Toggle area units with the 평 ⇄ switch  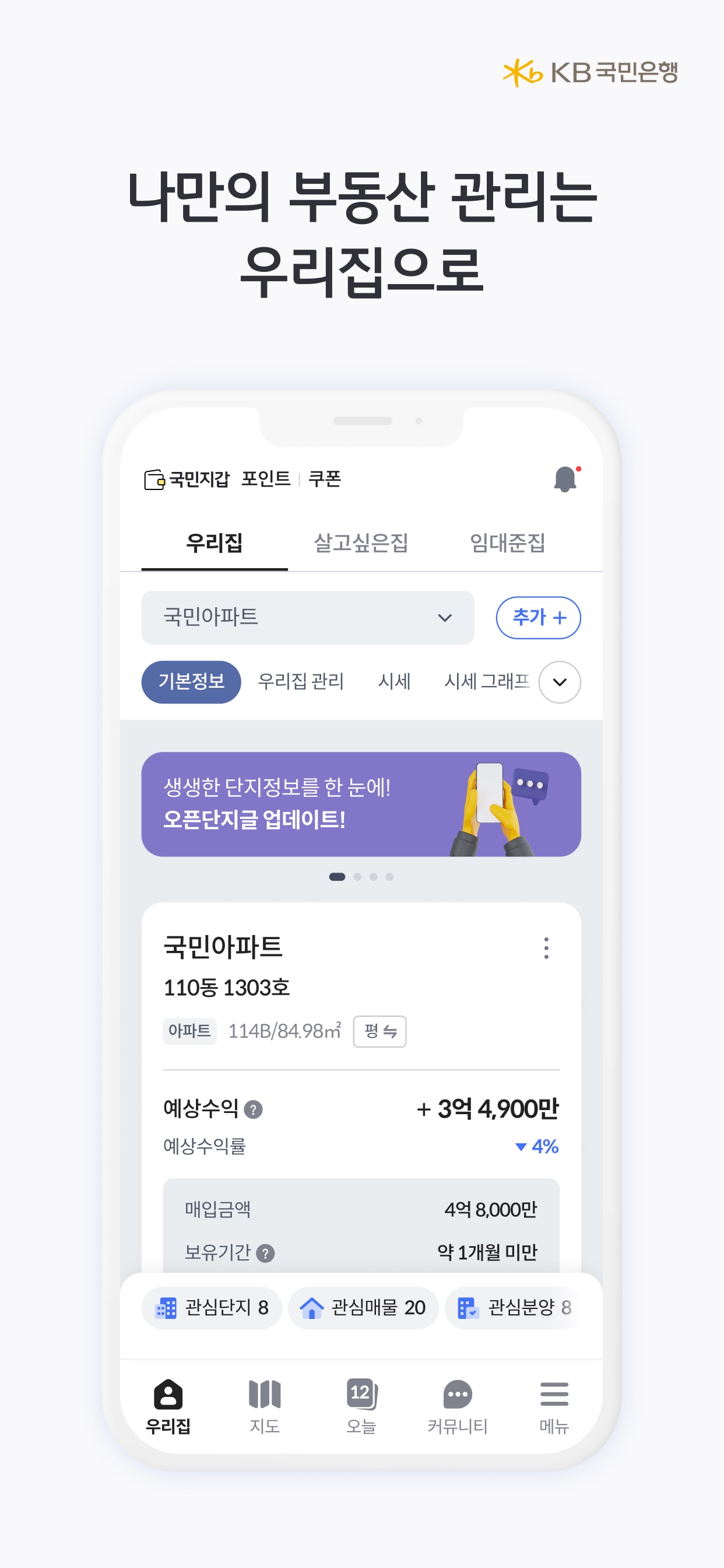pyautogui.click(x=380, y=1031)
